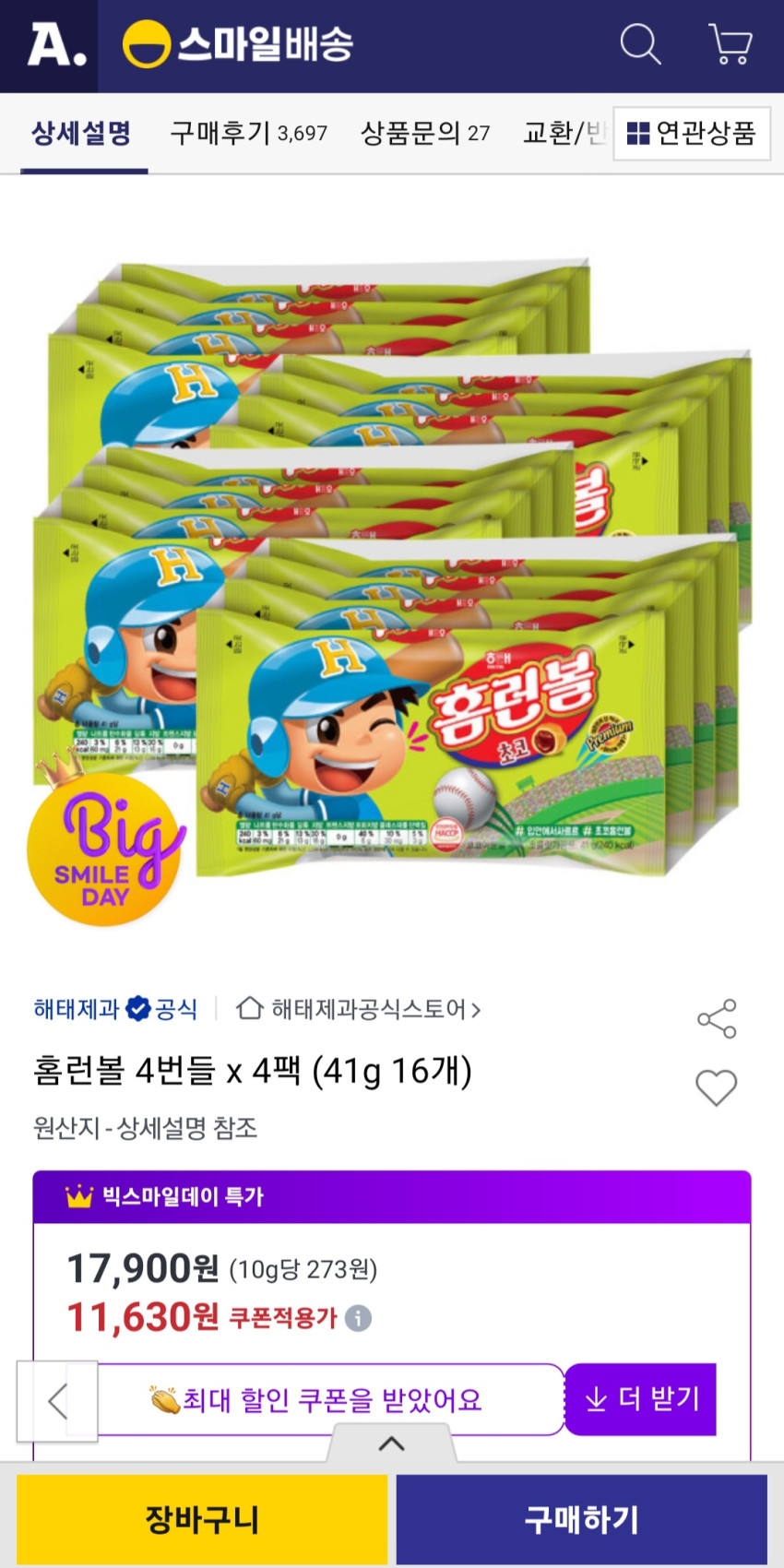This screenshot has height=1568, width=784.
Task: Open the 교환/반품 tab
Action: 563,133
